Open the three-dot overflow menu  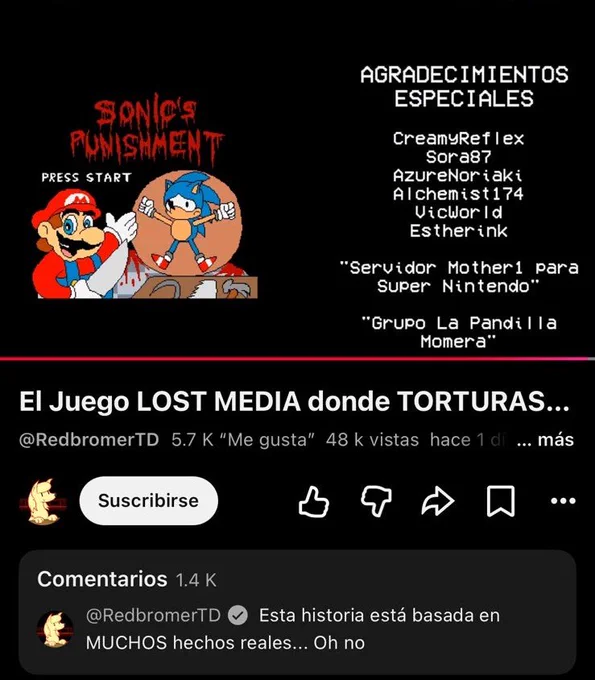point(563,501)
